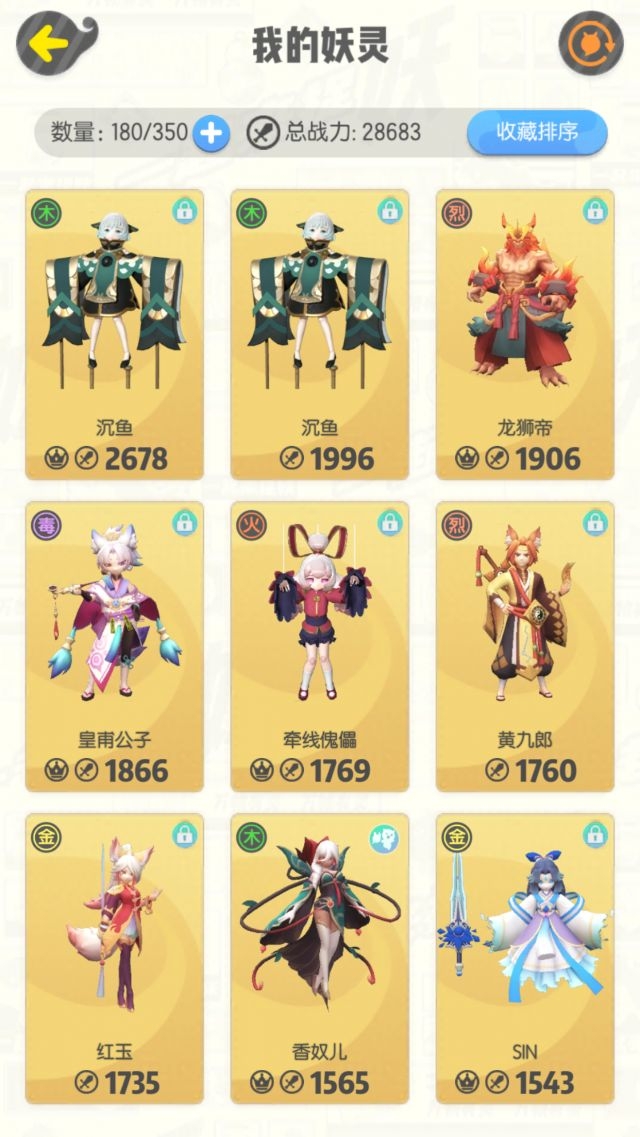Screen dimensions: 640x1137
Task: Select the 皇甫公子 card
Action: pos(114,646)
